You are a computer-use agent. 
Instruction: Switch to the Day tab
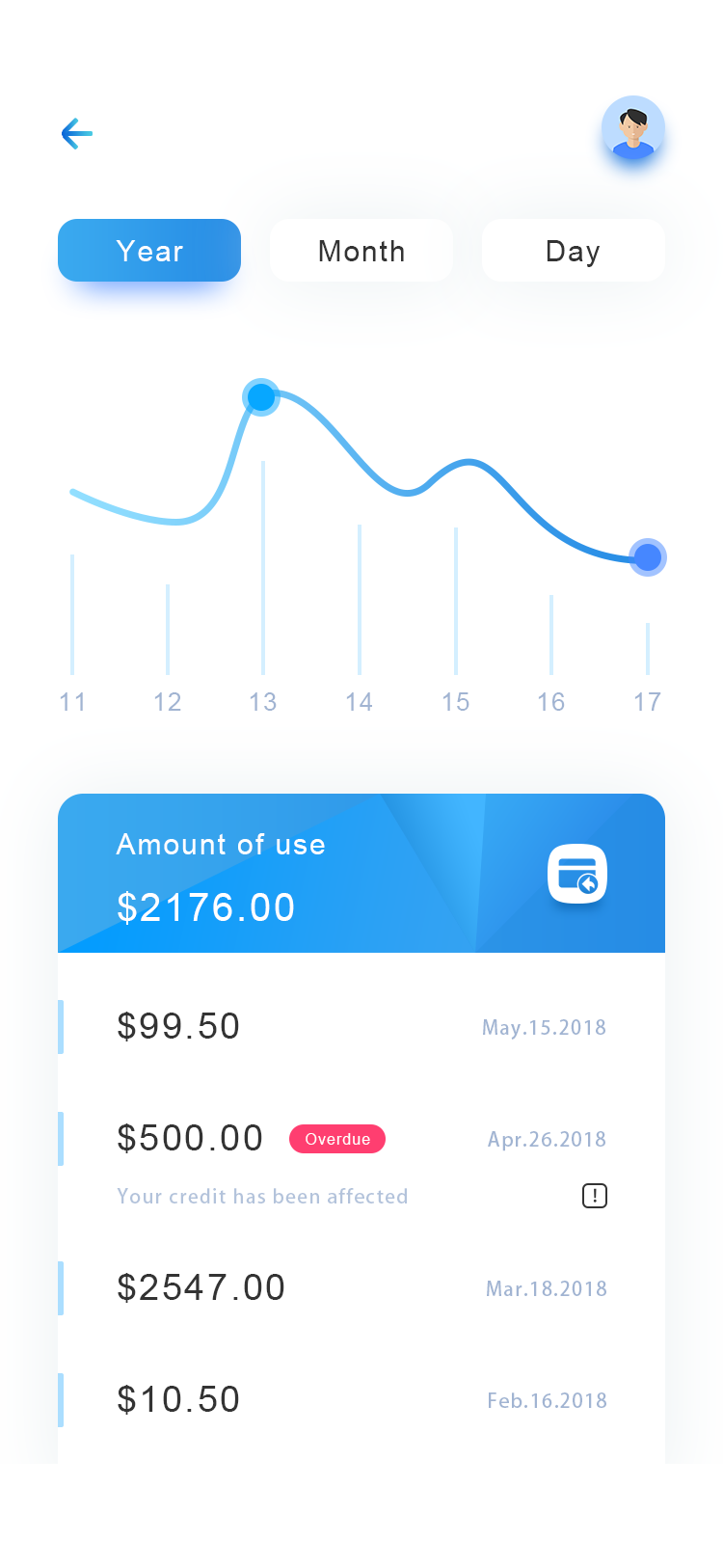(574, 251)
